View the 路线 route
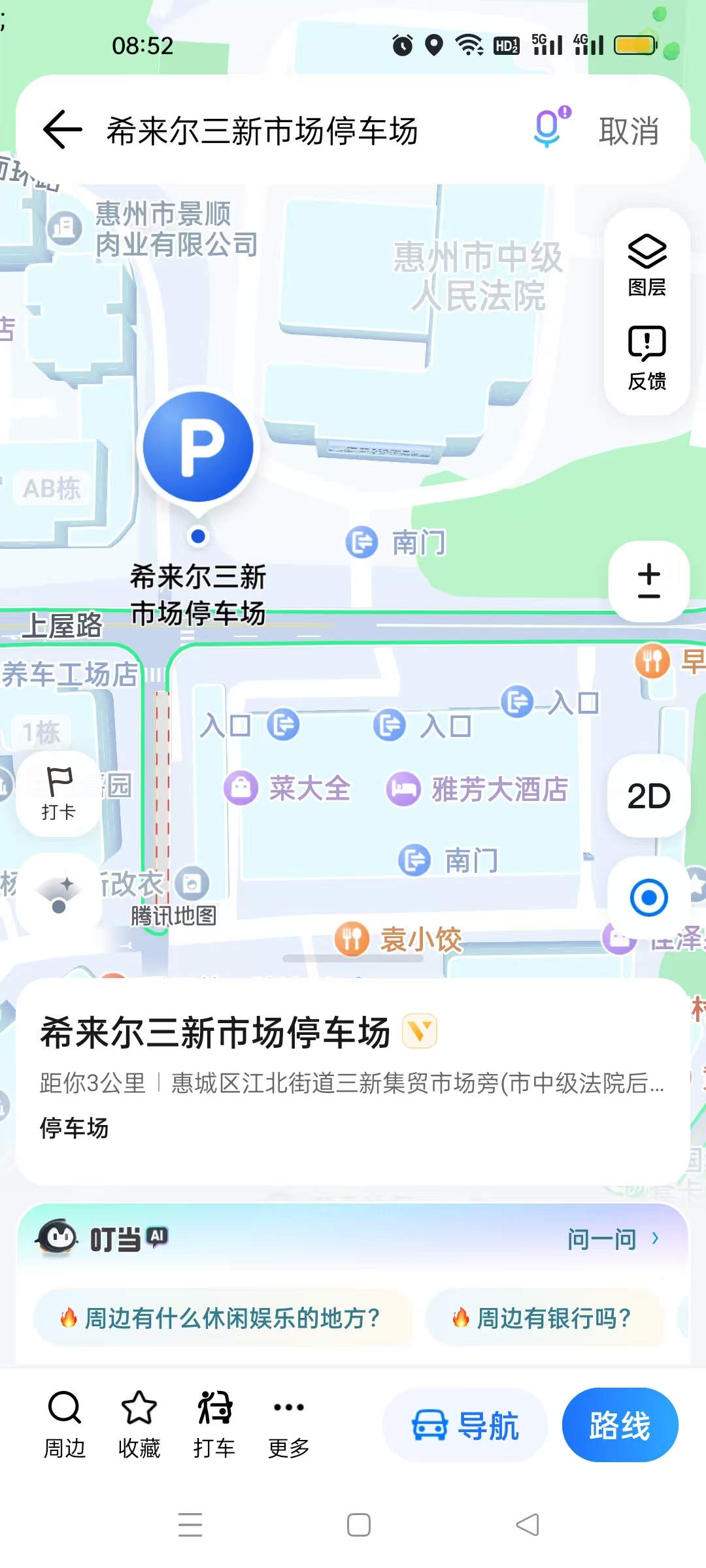The width and height of the screenshot is (706, 1568). (x=620, y=1425)
